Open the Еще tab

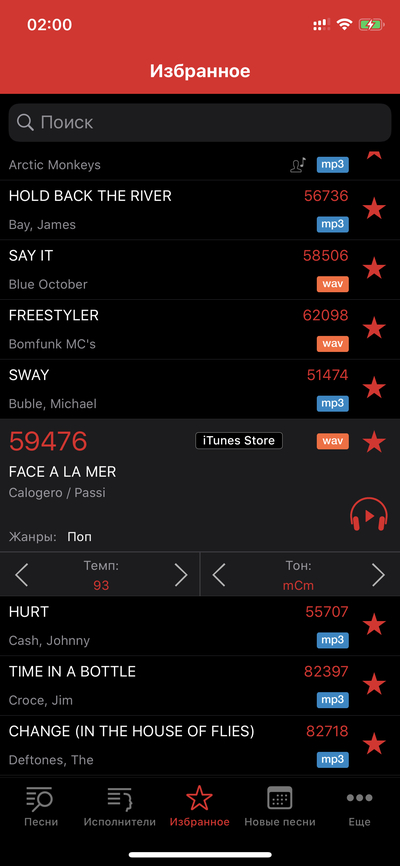(359, 807)
